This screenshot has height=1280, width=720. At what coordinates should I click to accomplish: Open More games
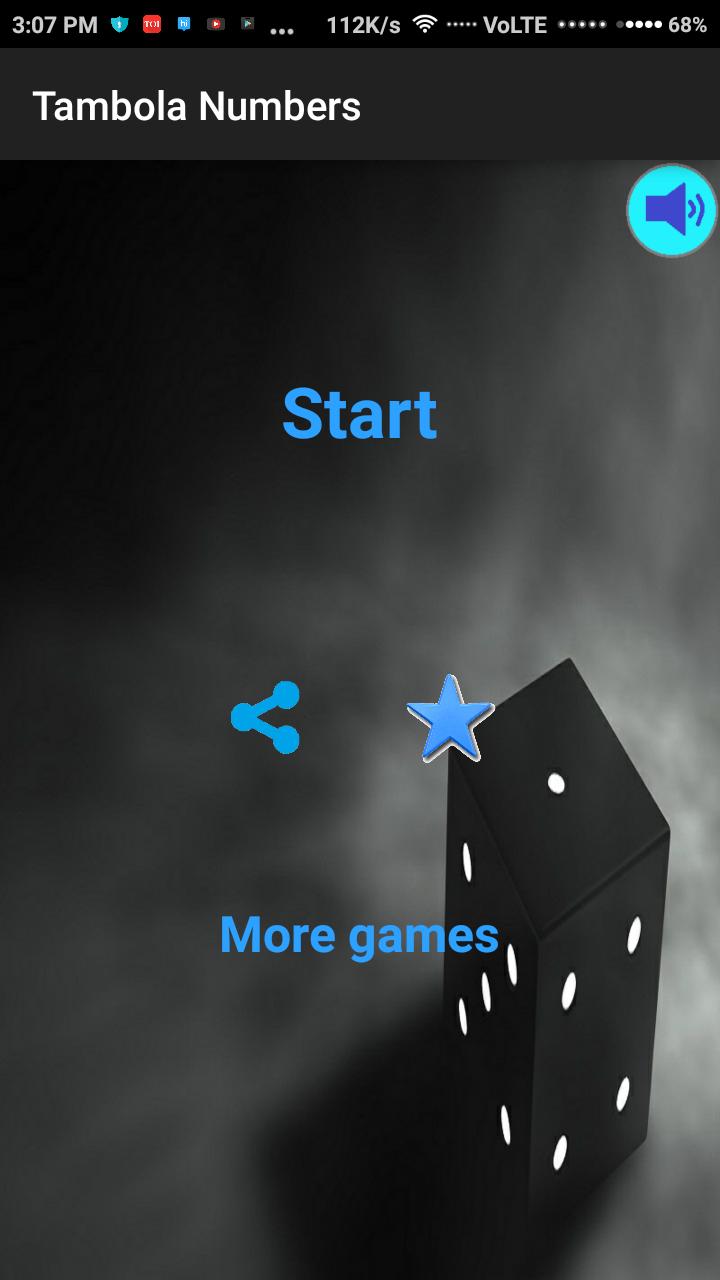[x=359, y=935]
